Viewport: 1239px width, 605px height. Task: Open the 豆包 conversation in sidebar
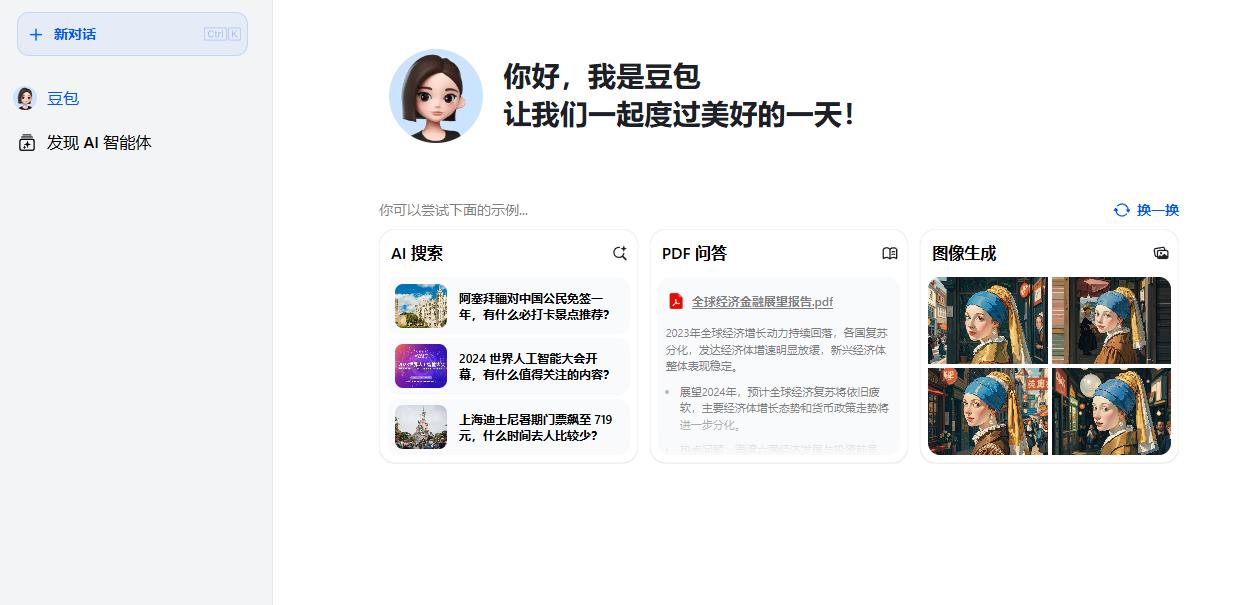pos(62,98)
